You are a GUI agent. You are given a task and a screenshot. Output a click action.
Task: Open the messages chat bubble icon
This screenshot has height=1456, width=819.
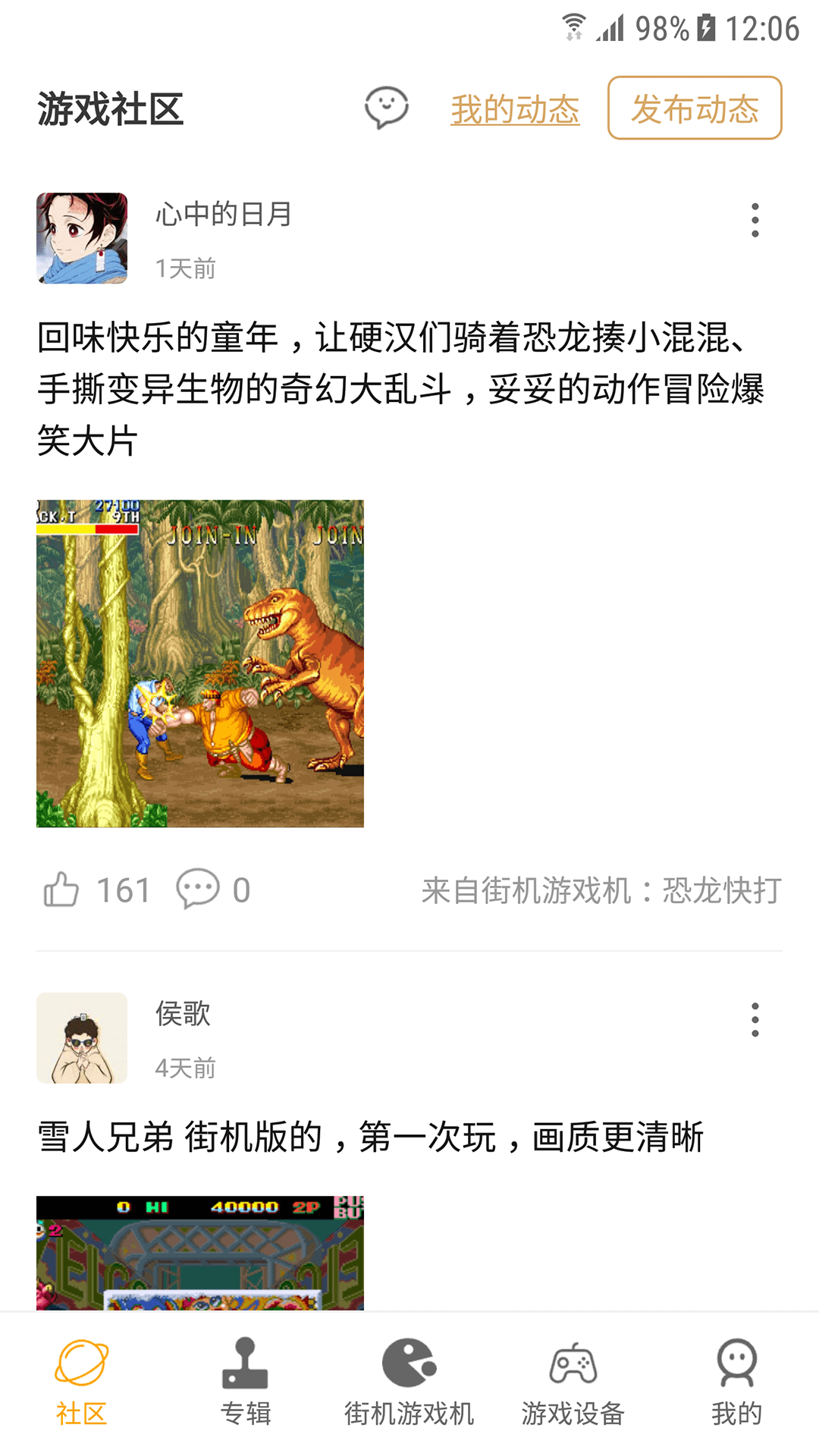tap(387, 108)
